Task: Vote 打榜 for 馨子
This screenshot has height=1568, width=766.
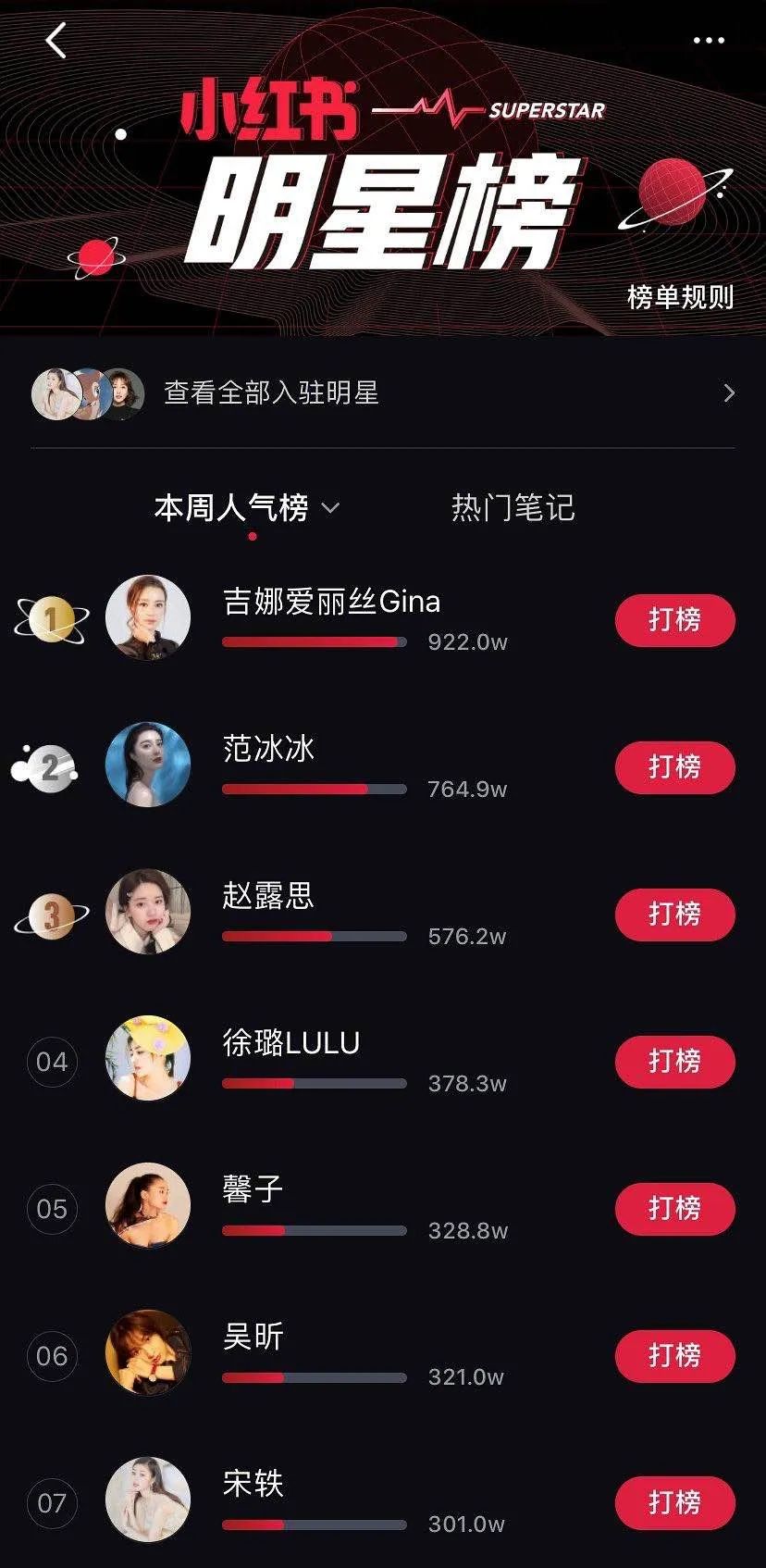Action: click(674, 1209)
